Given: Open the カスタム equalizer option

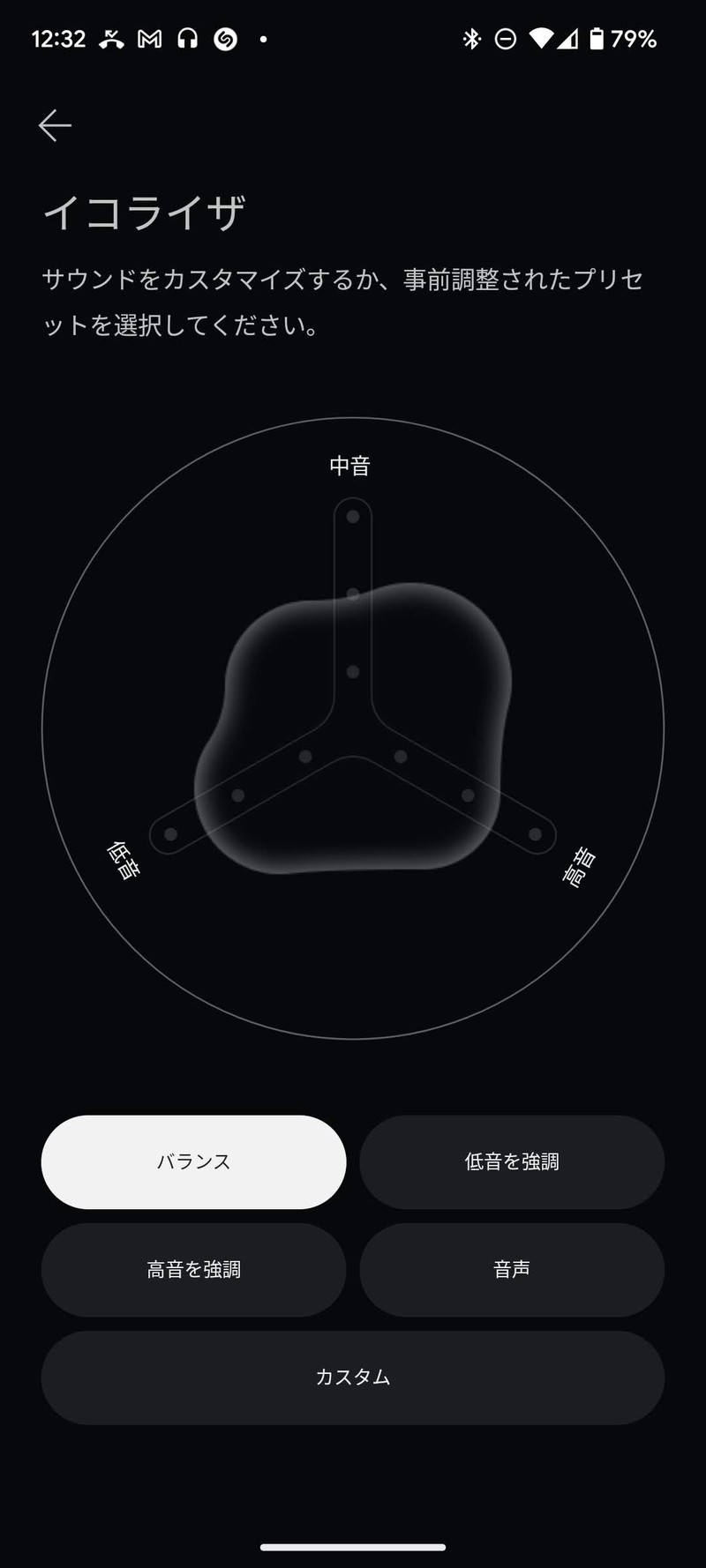Looking at the screenshot, I should point(353,1377).
